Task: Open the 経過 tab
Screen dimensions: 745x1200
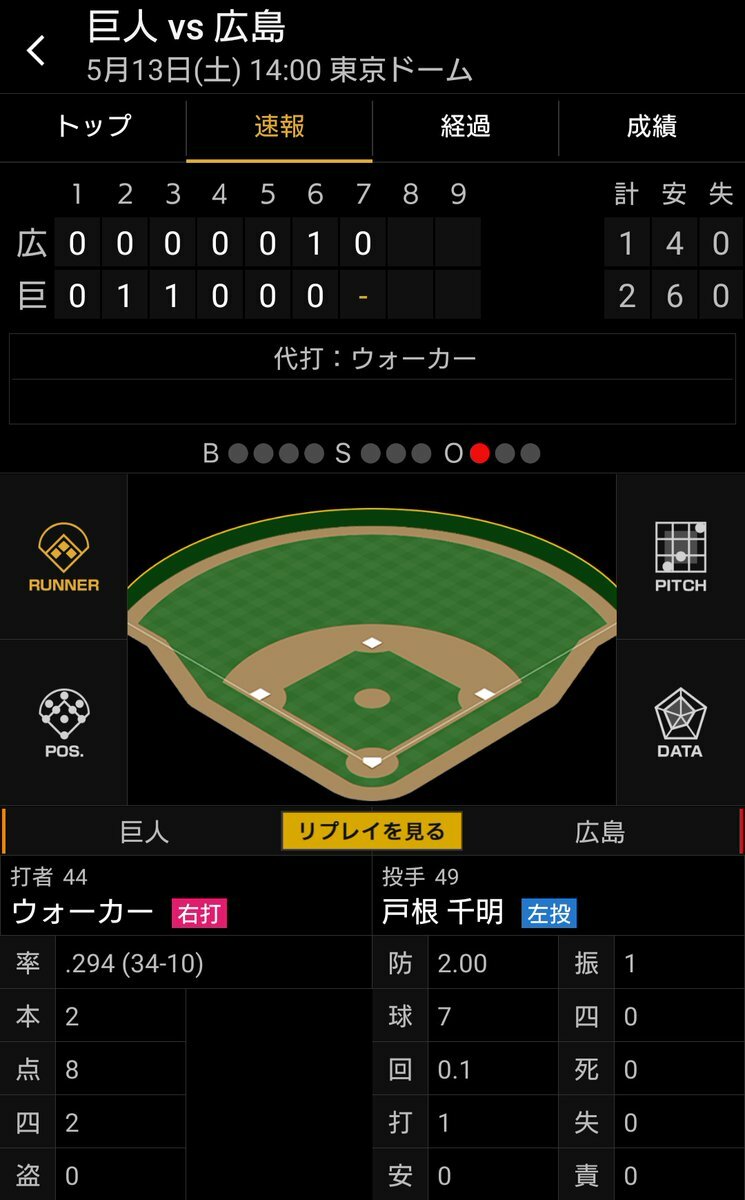Action: (465, 127)
